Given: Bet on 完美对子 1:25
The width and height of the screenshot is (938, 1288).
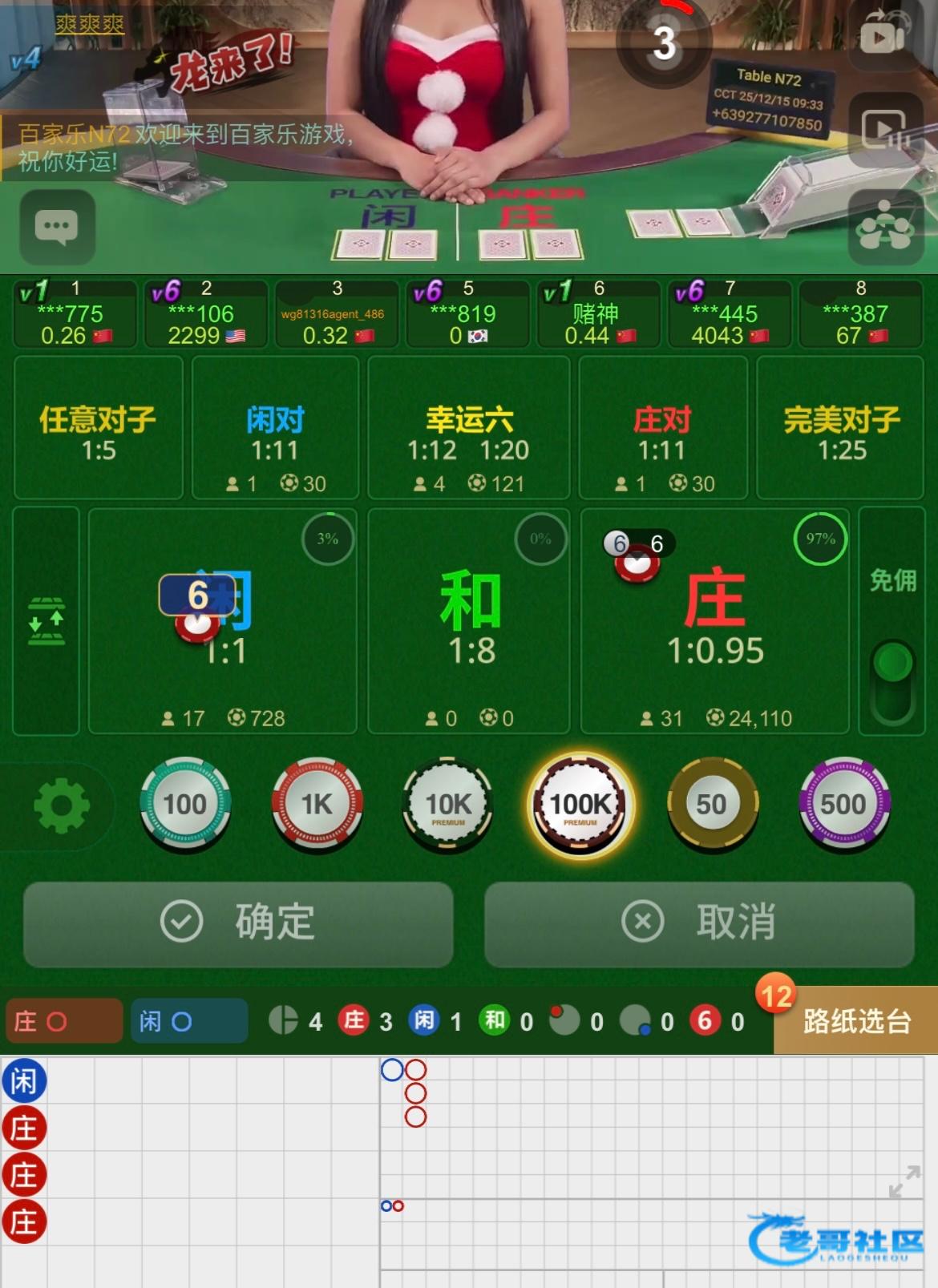Looking at the screenshot, I should coord(841,429).
